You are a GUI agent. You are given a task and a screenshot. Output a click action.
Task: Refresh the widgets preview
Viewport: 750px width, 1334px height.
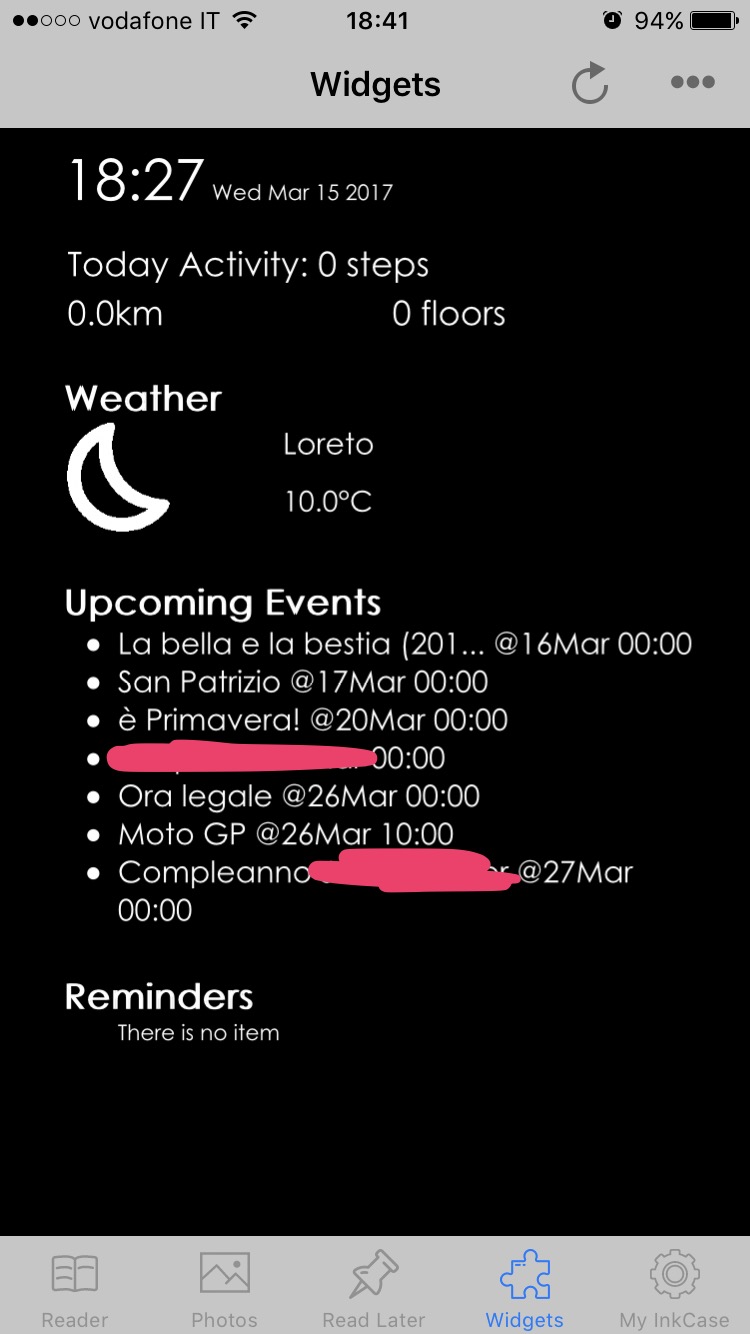(x=590, y=84)
